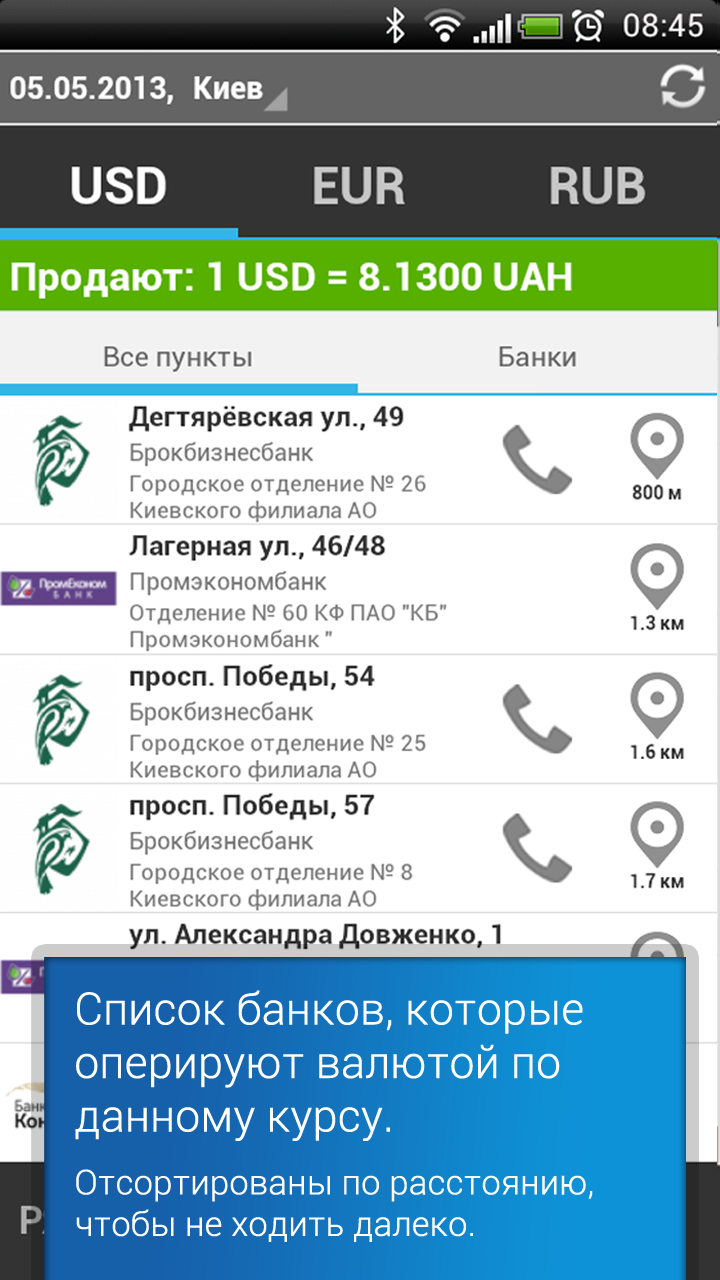720x1280 pixels.
Task: Open ул. Александра Довженко, 1 entry
Action: click(x=315, y=933)
